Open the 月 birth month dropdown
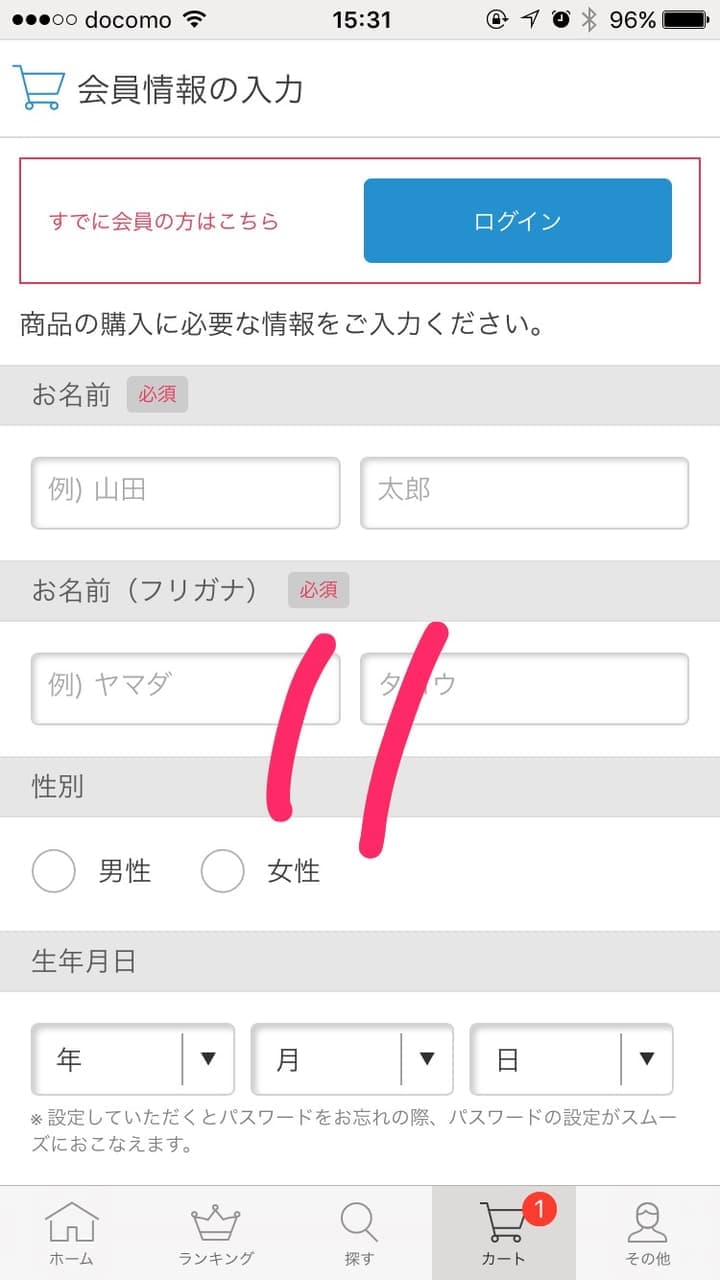 352,1059
